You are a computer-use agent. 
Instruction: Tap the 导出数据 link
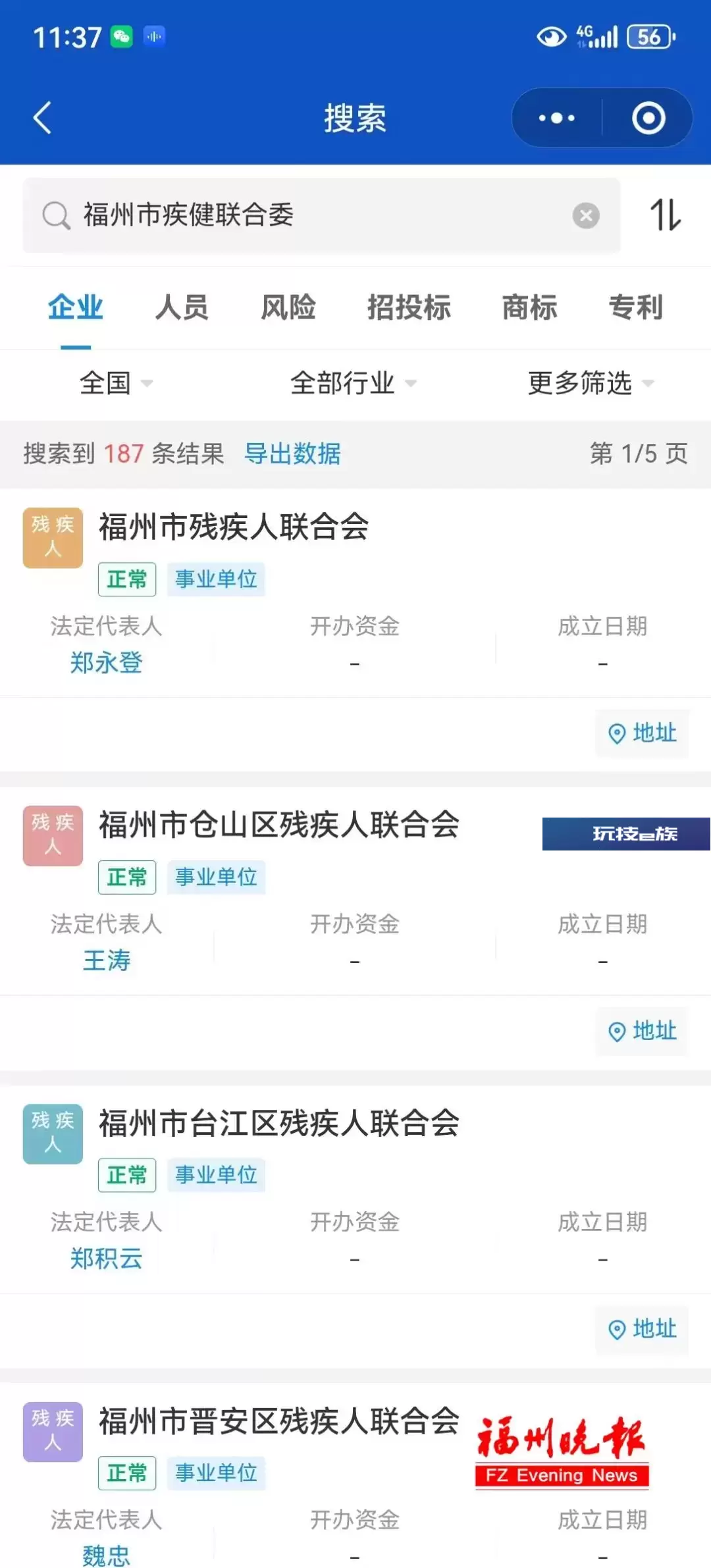pyautogui.click(x=292, y=454)
